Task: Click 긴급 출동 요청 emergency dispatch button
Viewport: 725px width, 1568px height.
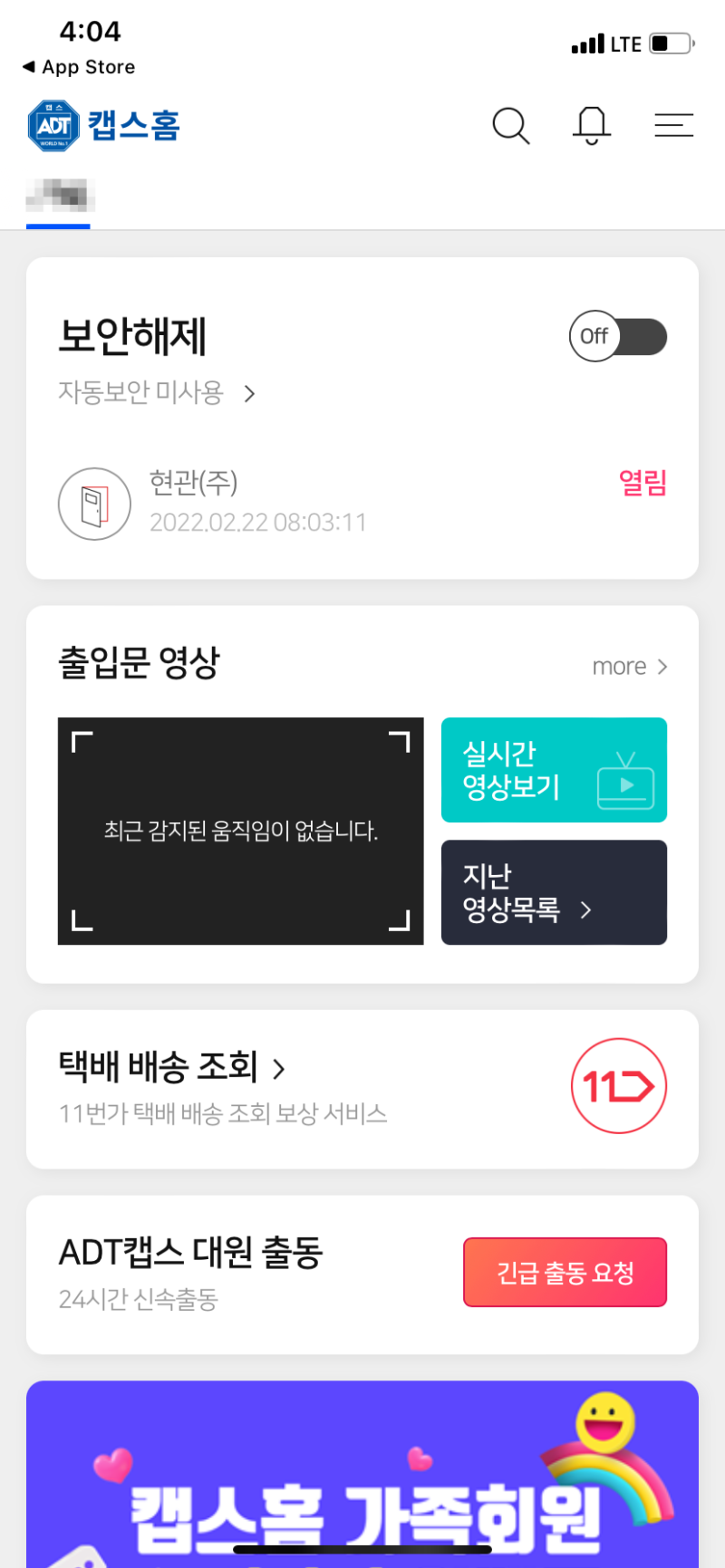Action: pos(565,1272)
